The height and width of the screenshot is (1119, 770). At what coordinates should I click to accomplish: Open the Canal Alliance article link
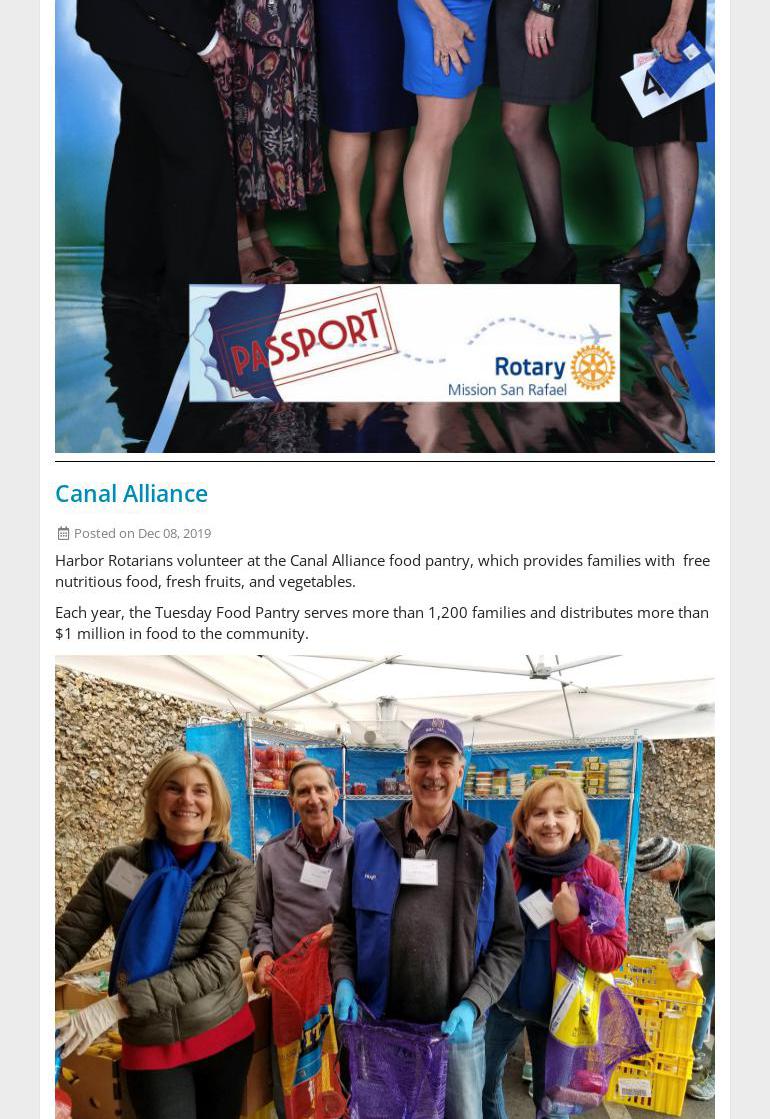point(131,493)
